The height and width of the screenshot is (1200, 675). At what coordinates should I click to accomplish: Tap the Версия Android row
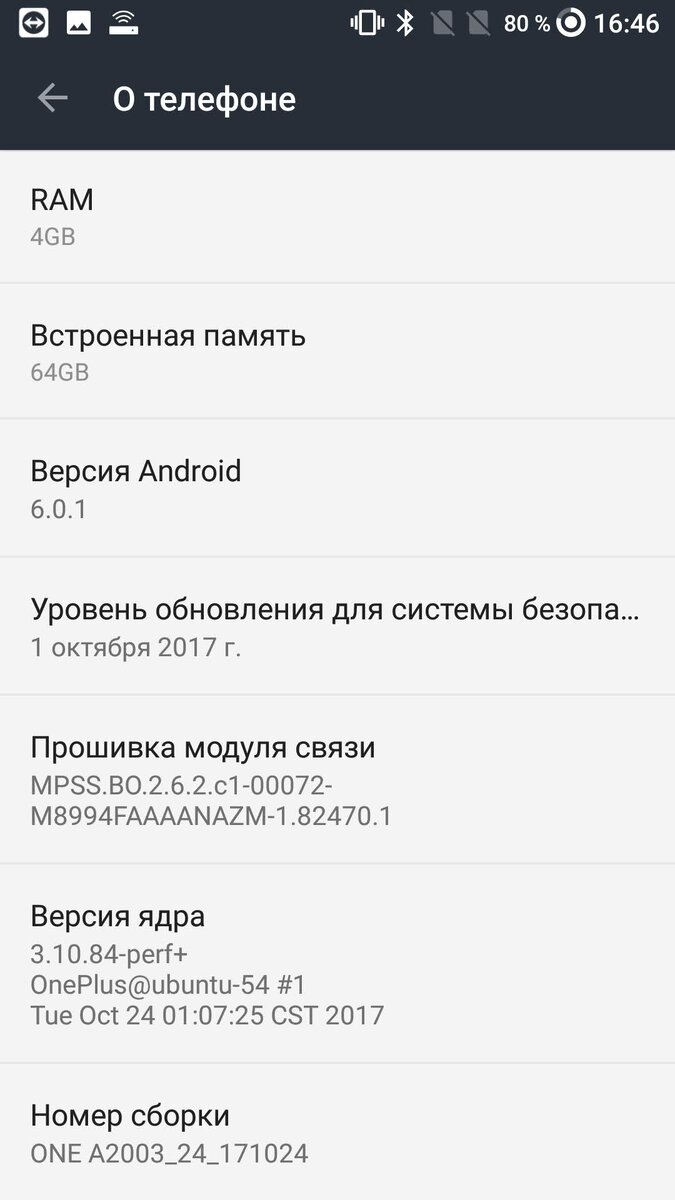(337, 488)
